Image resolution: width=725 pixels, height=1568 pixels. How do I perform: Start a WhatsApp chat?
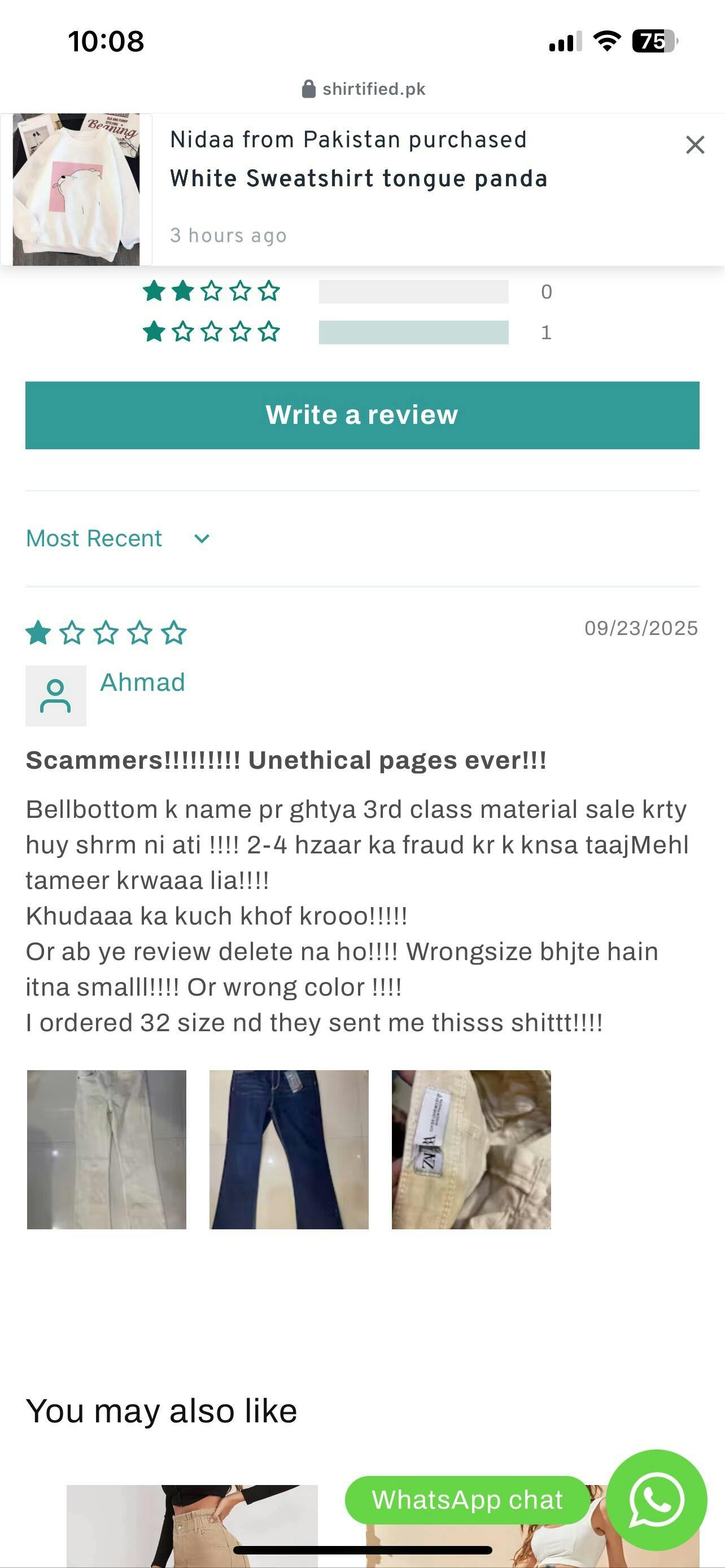pos(656,1500)
